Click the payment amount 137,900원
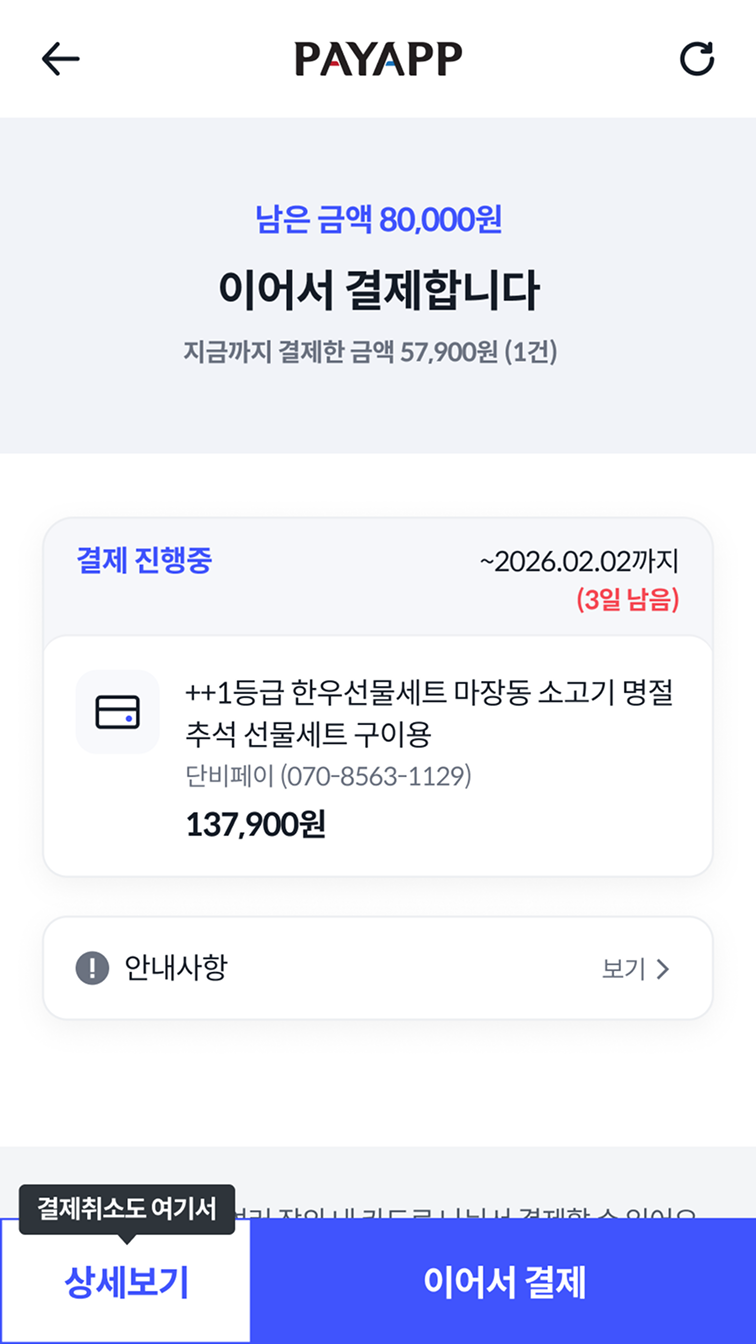Image resolution: width=756 pixels, height=1344 pixels. click(x=255, y=825)
